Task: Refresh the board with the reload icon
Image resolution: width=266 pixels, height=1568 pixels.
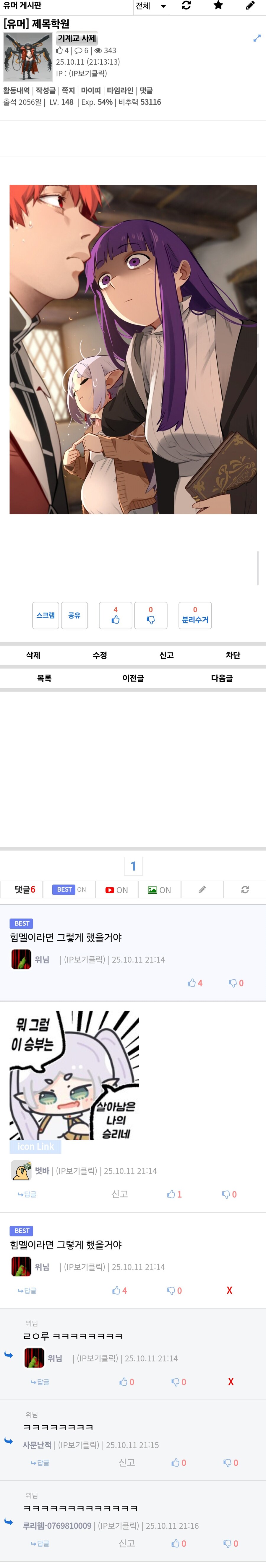Action: (x=186, y=6)
